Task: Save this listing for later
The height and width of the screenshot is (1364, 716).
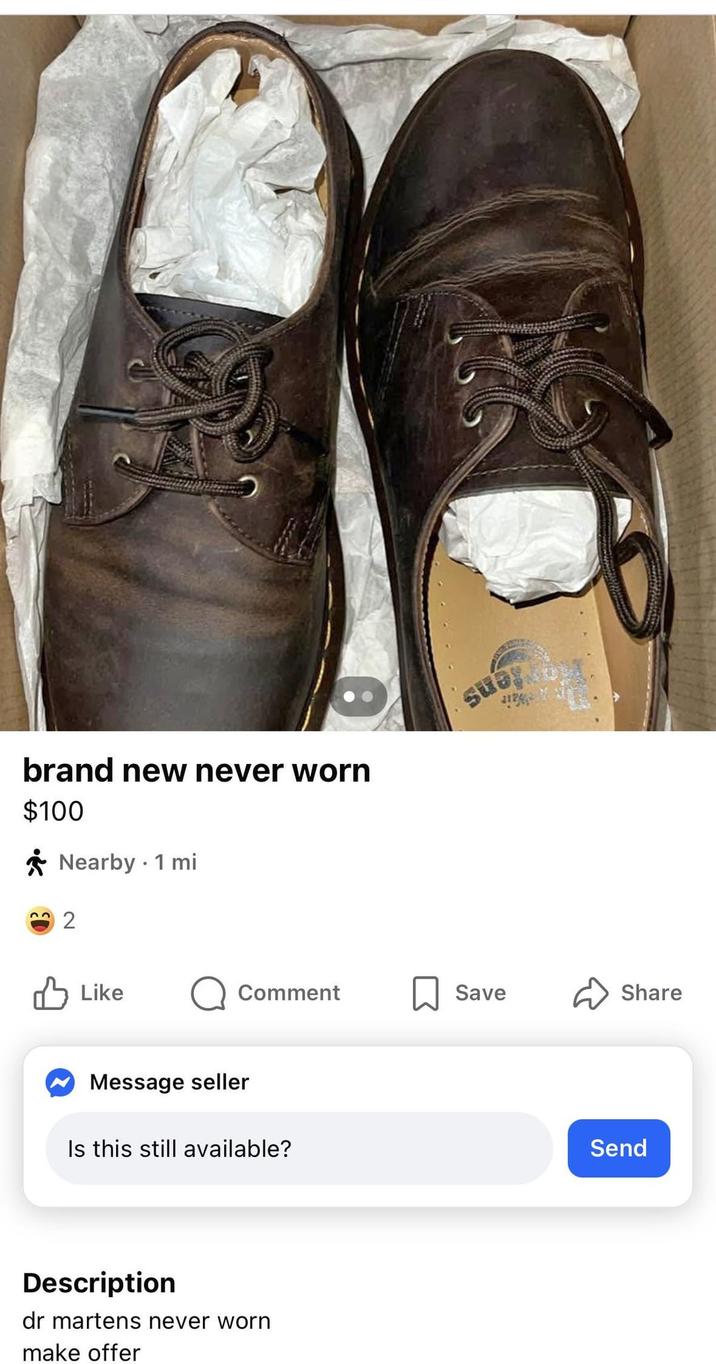Action: point(459,993)
